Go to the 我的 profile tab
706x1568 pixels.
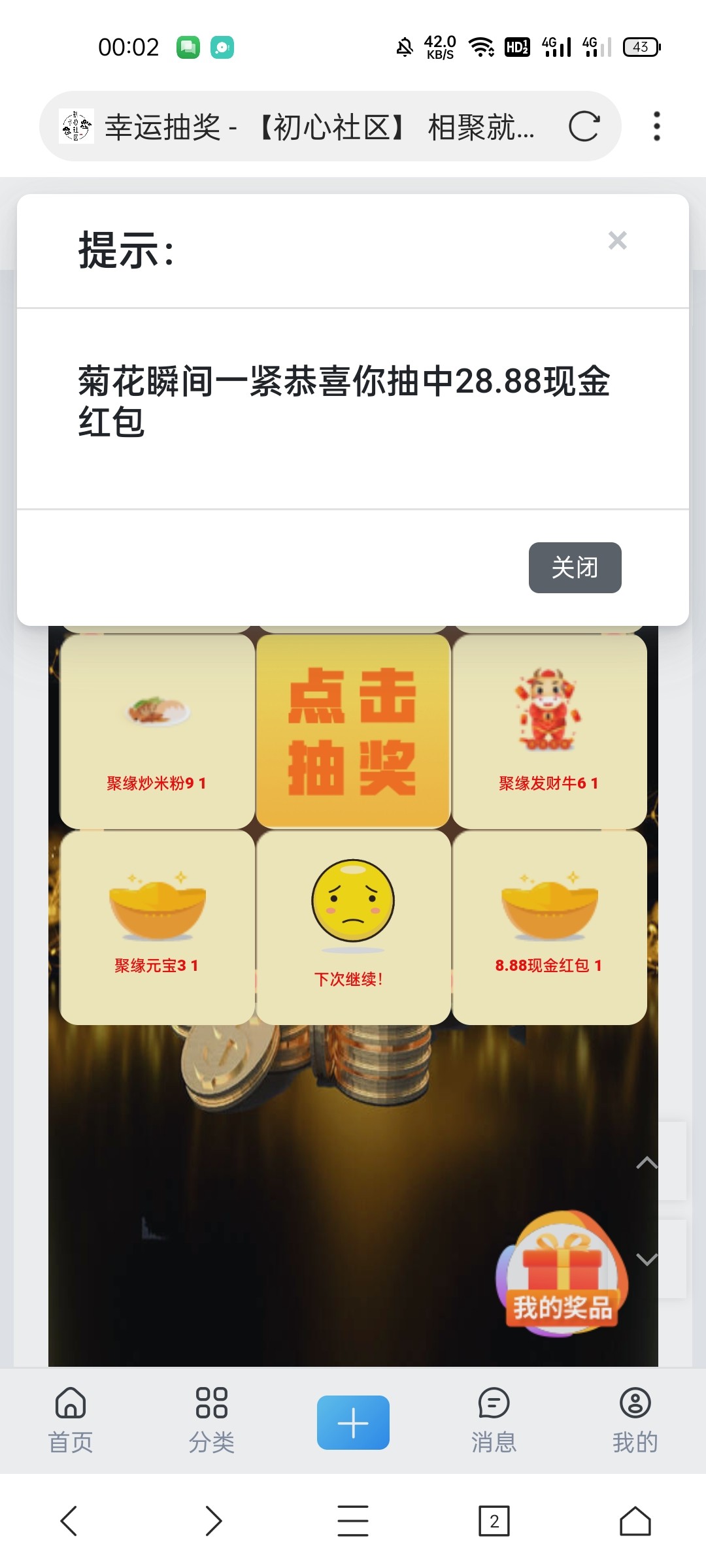(635, 1421)
